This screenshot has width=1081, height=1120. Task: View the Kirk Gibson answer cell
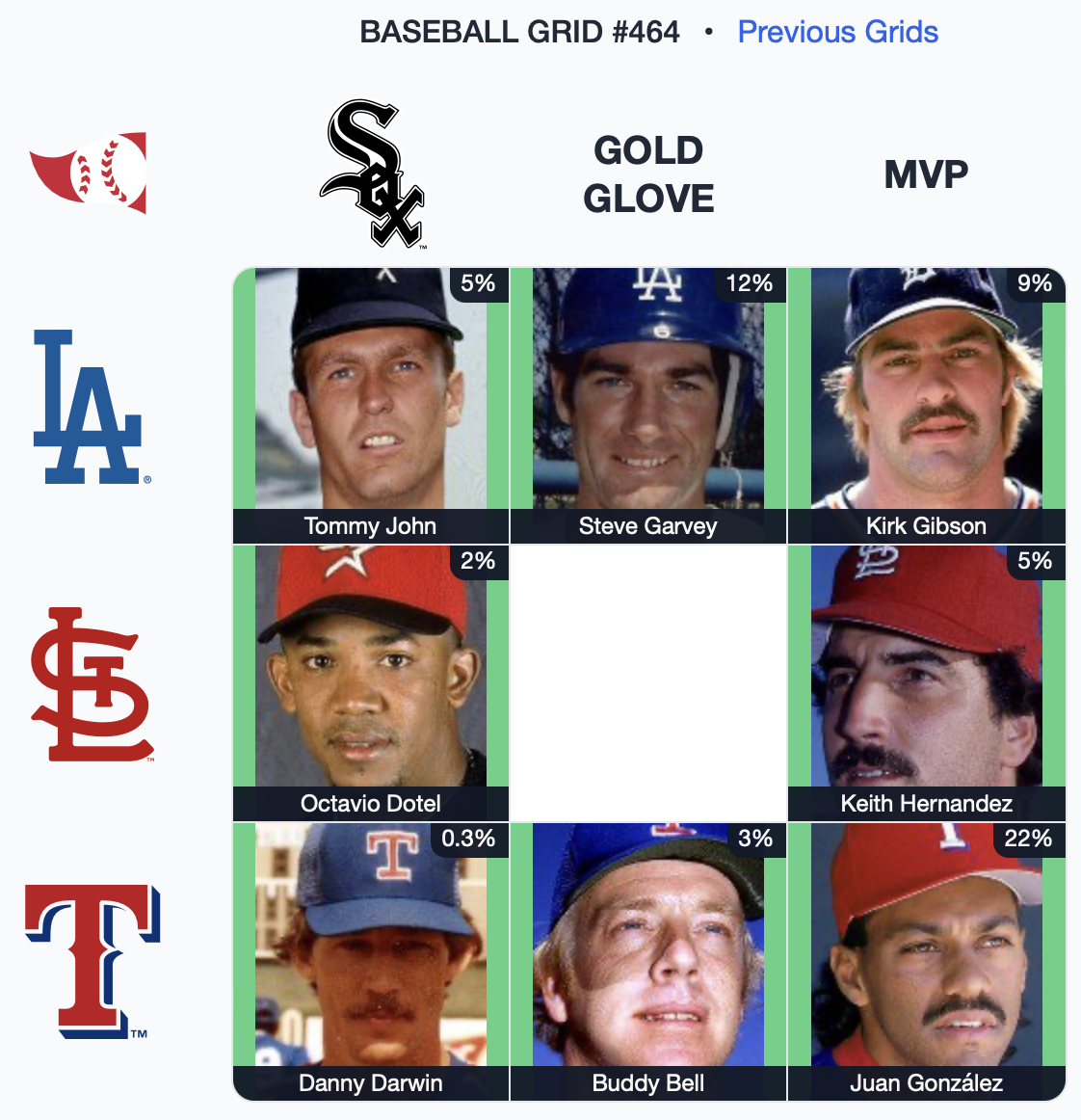(926, 405)
